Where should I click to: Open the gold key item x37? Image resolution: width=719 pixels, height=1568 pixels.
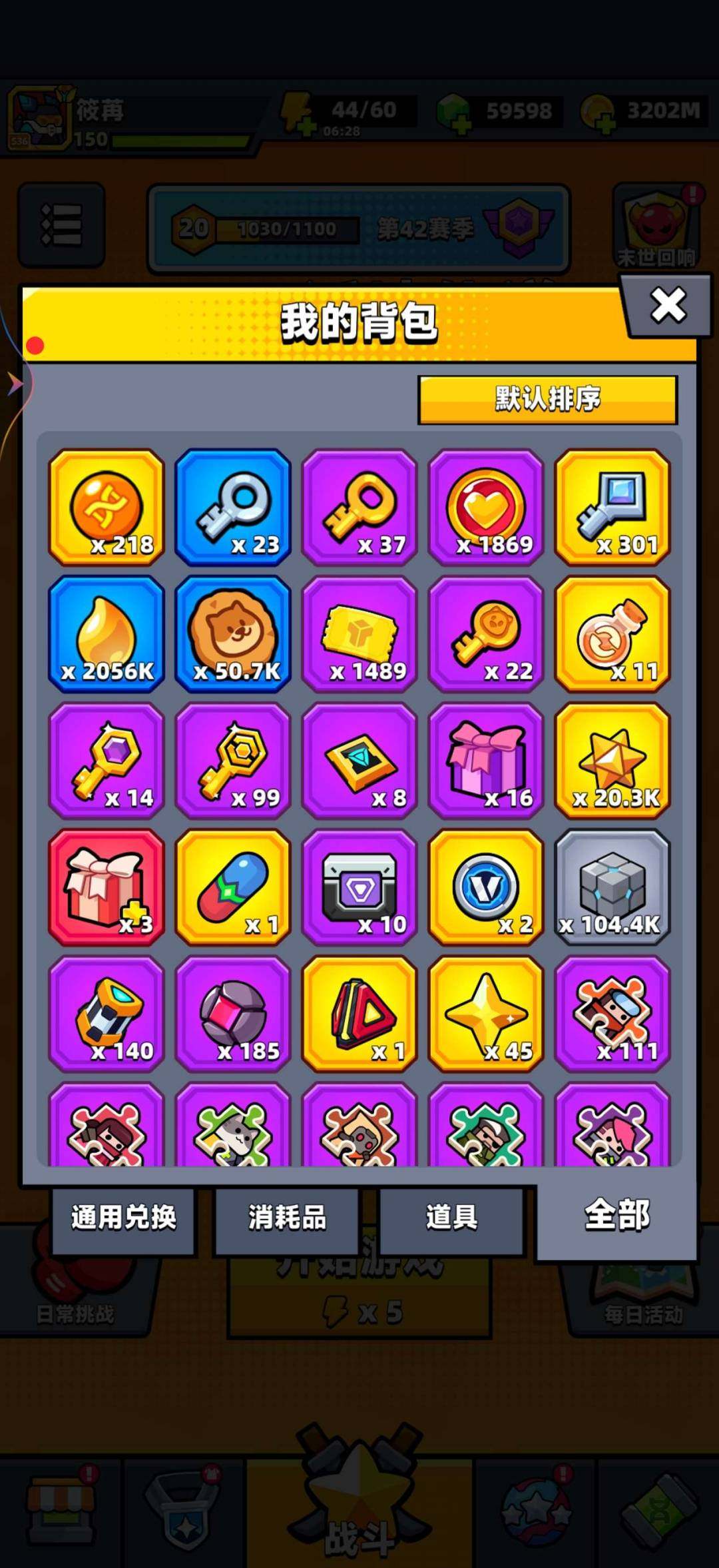point(359,508)
